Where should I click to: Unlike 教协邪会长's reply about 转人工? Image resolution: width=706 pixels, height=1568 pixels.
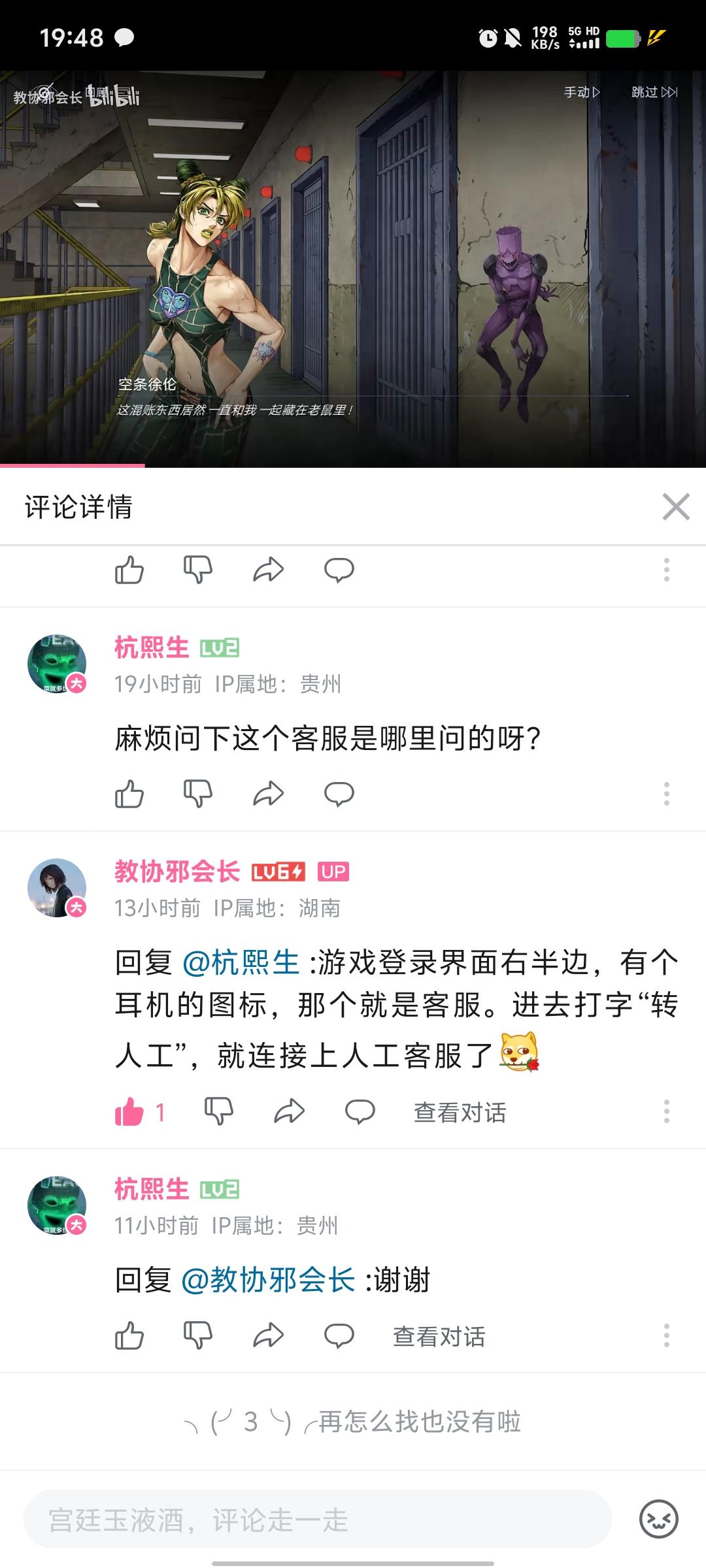129,1111
